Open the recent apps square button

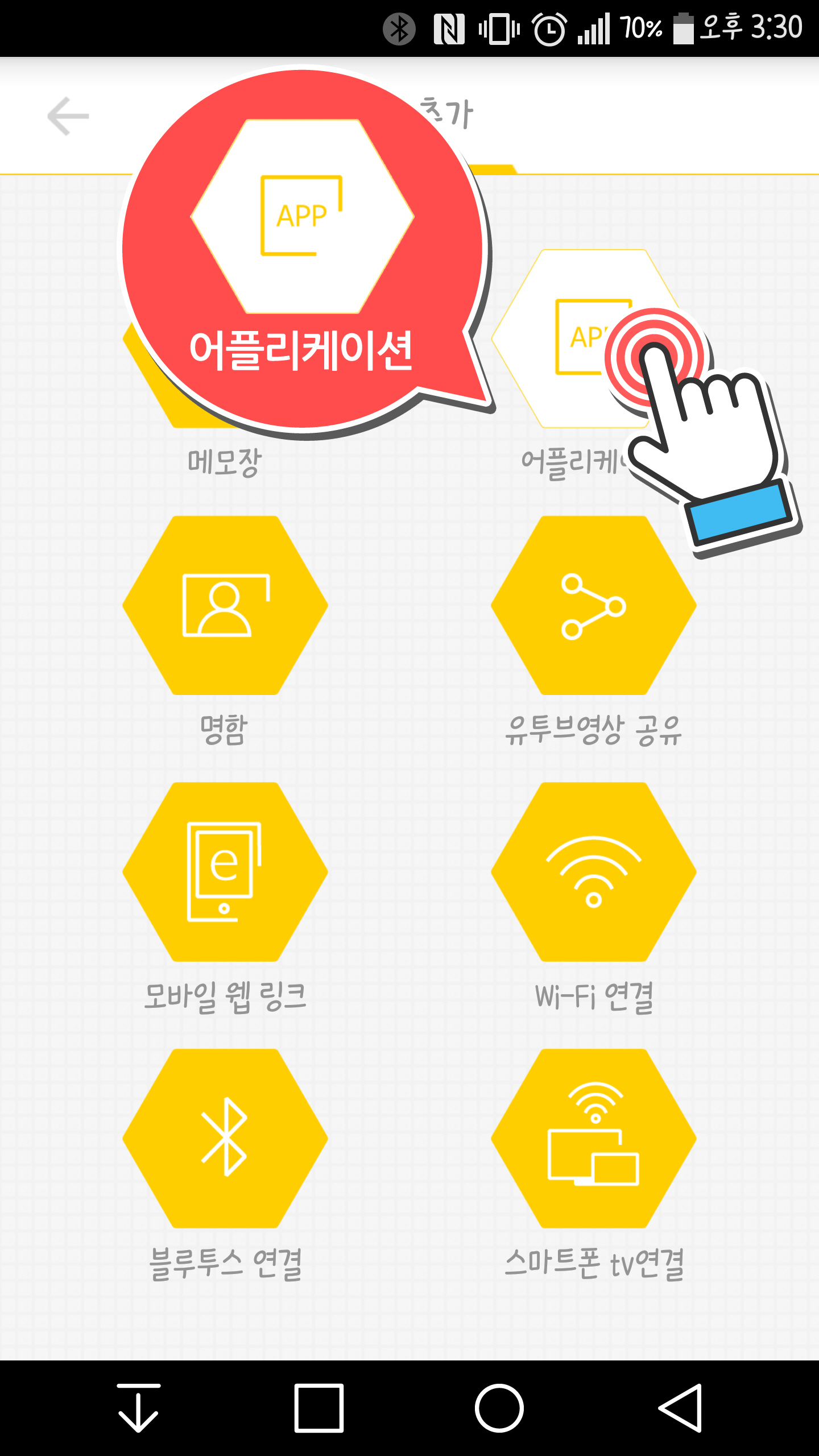click(x=318, y=1408)
